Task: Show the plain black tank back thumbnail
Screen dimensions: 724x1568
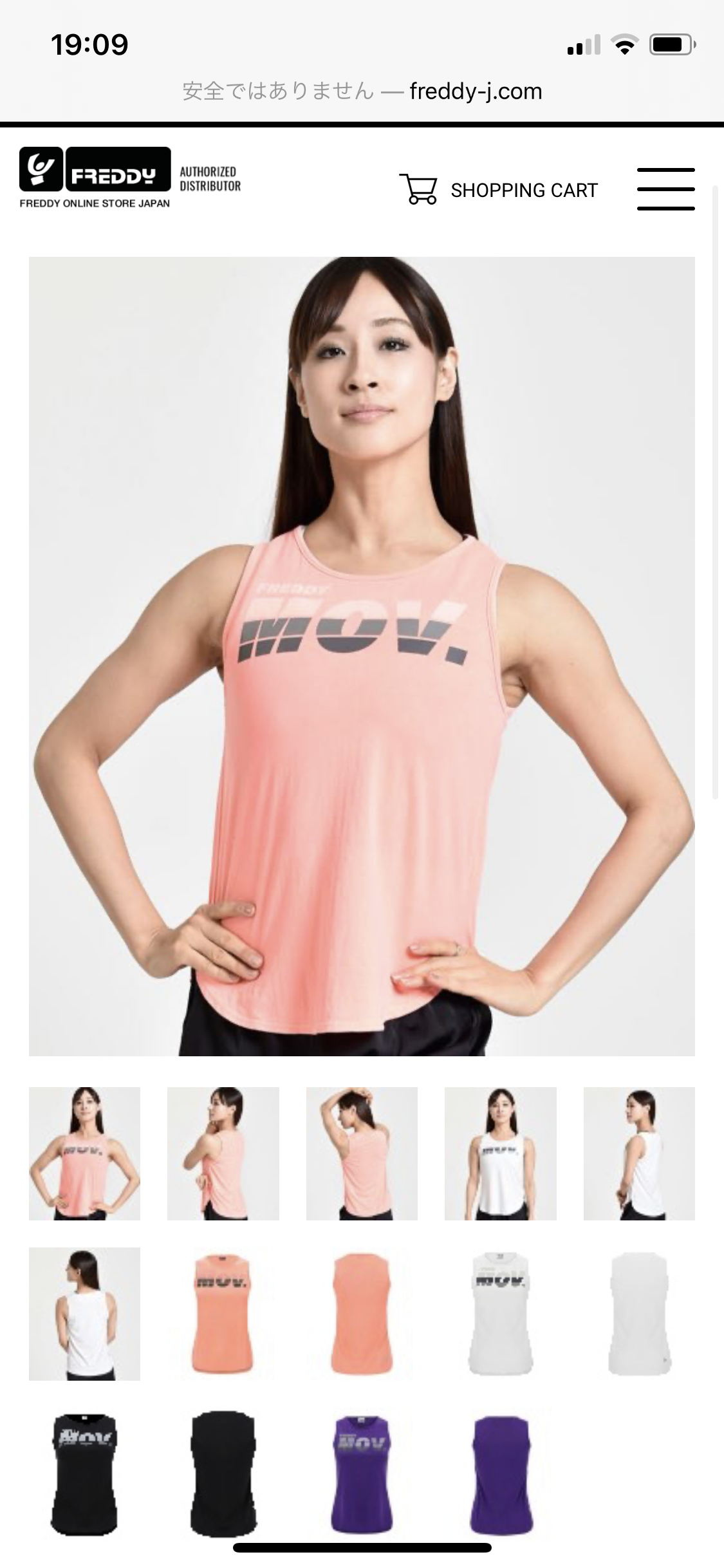Action: point(223,1473)
